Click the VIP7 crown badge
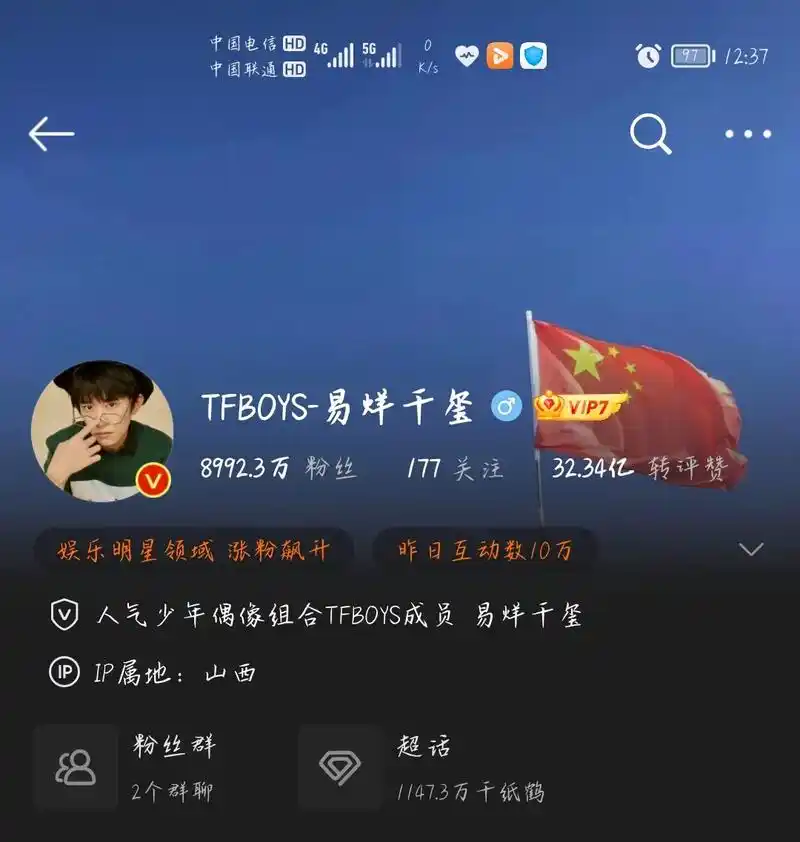This screenshot has width=800, height=842. pyautogui.click(x=575, y=404)
